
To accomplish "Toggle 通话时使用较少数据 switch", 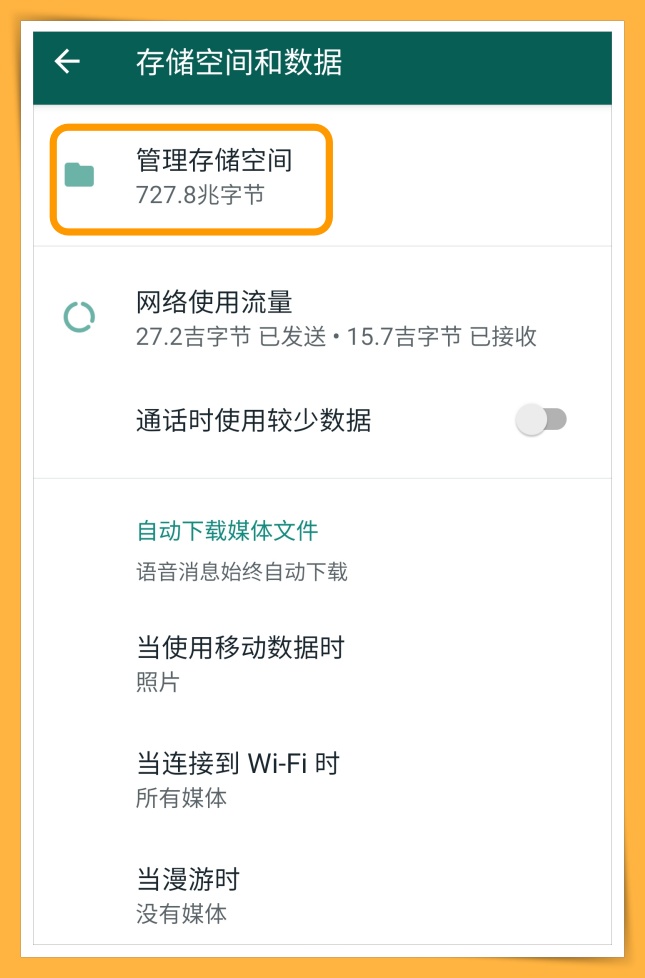I will coord(541,420).
